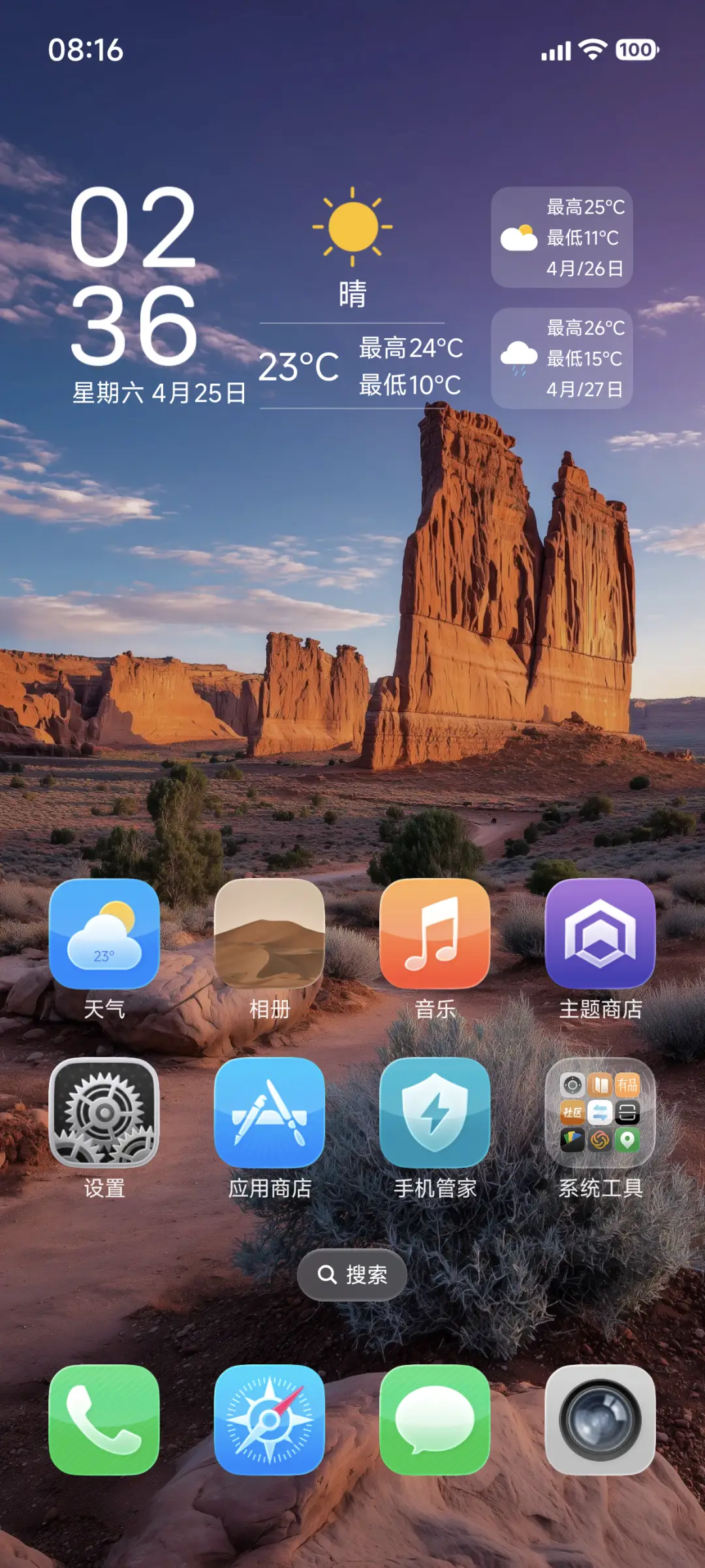Open 主题商店 theme store
This screenshot has width=705, height=1568.
600,933
